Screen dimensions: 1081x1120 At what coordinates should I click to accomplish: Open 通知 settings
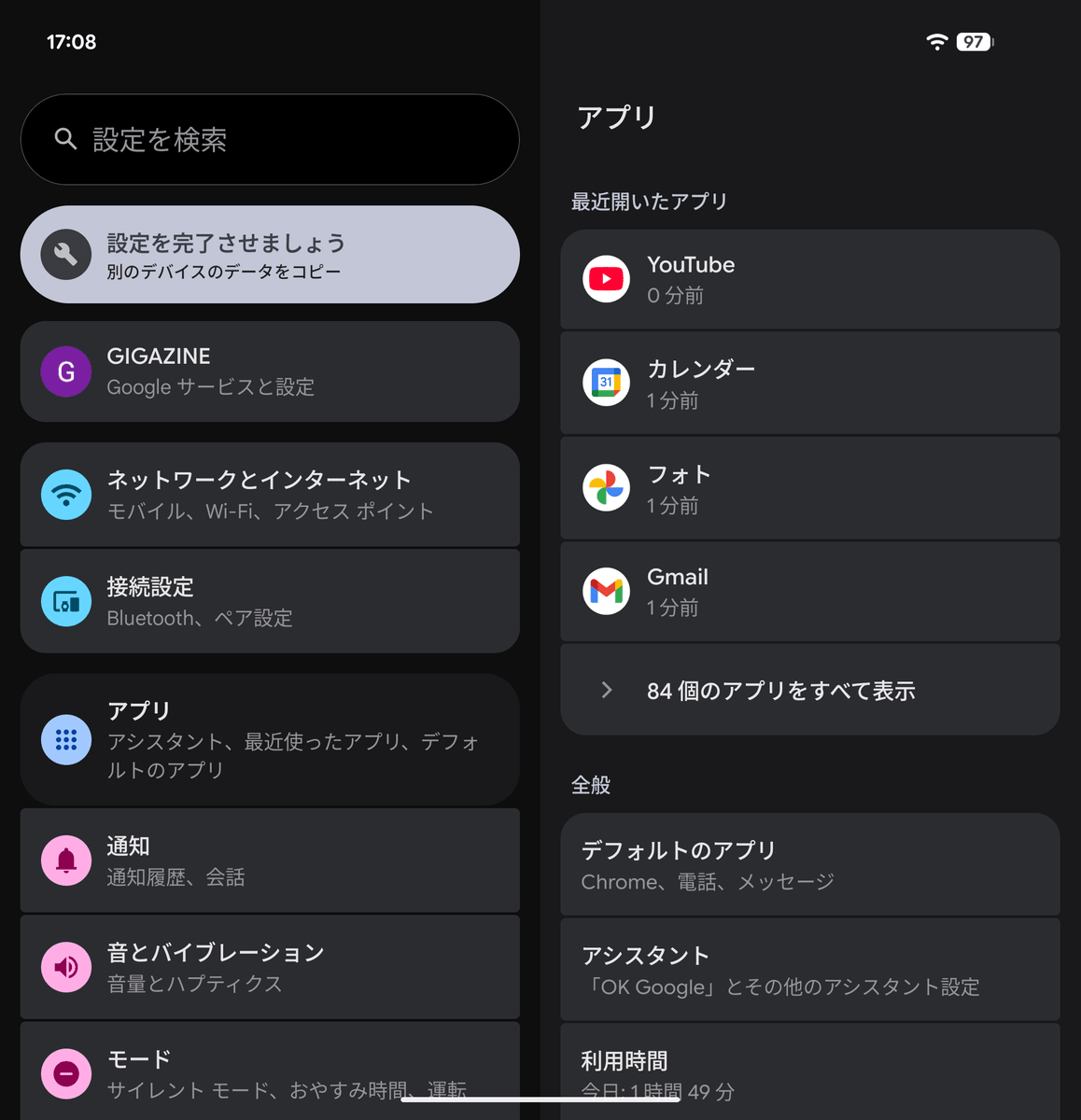[270, 861]
